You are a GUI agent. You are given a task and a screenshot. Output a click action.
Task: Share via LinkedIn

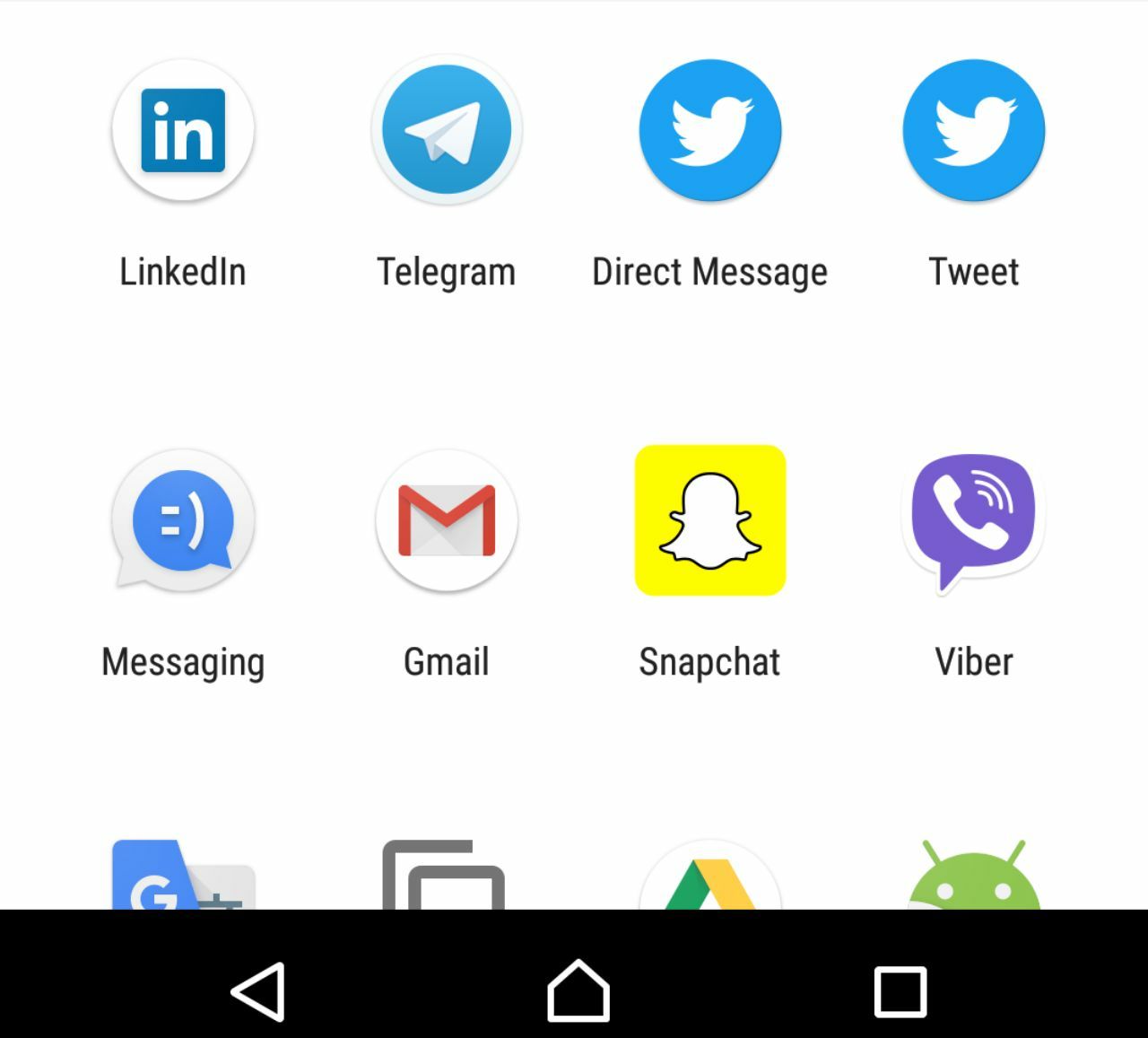[x=183, y=131]
